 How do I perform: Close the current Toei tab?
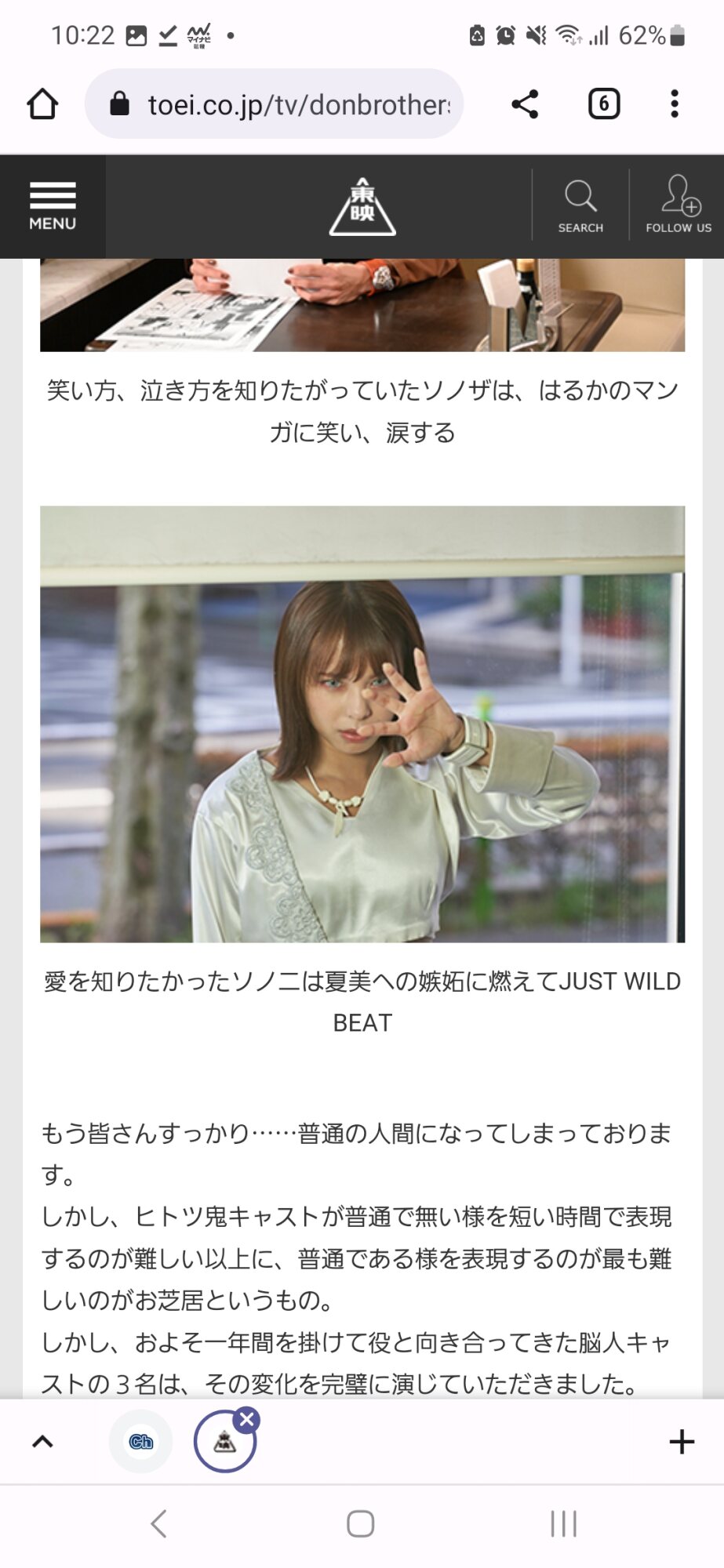click(247, 1420)
